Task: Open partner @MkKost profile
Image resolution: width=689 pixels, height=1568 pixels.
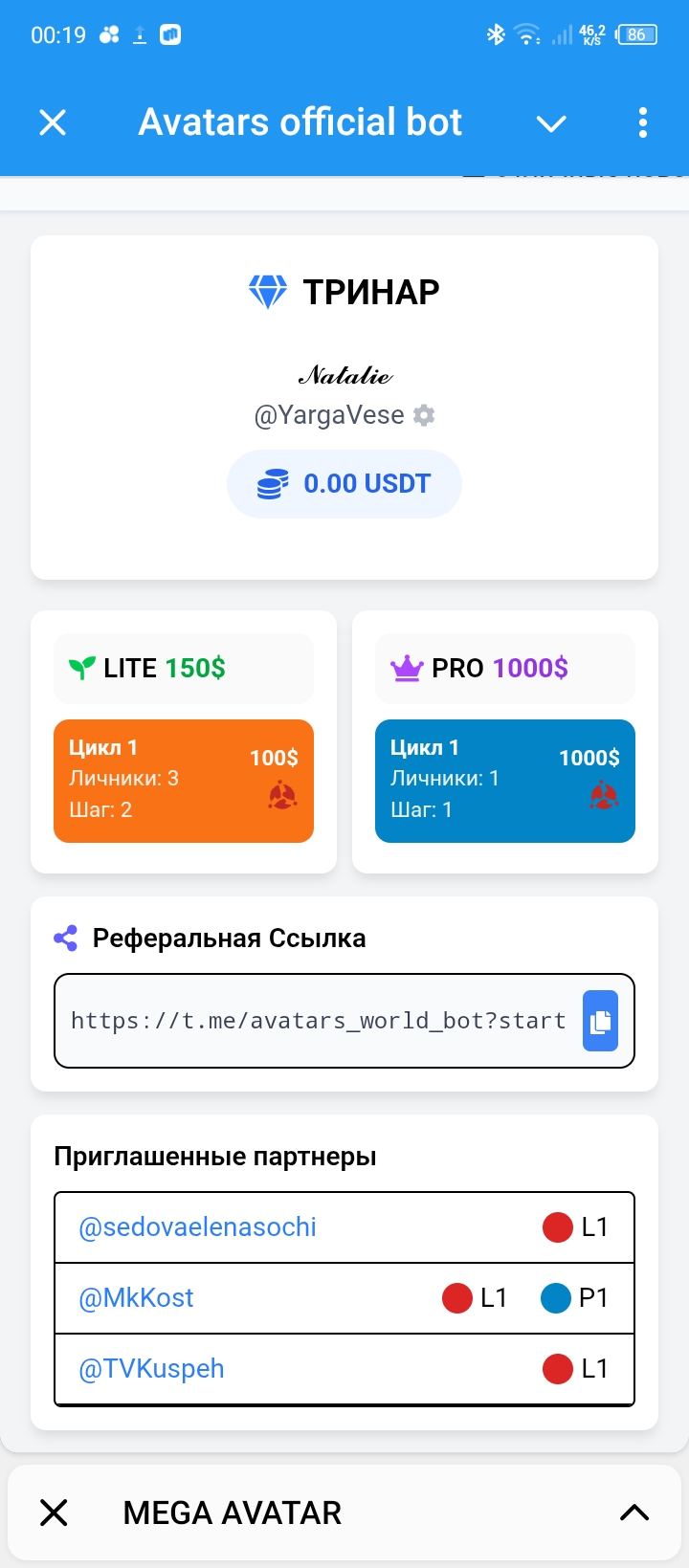Action: tap(137, 1298)
